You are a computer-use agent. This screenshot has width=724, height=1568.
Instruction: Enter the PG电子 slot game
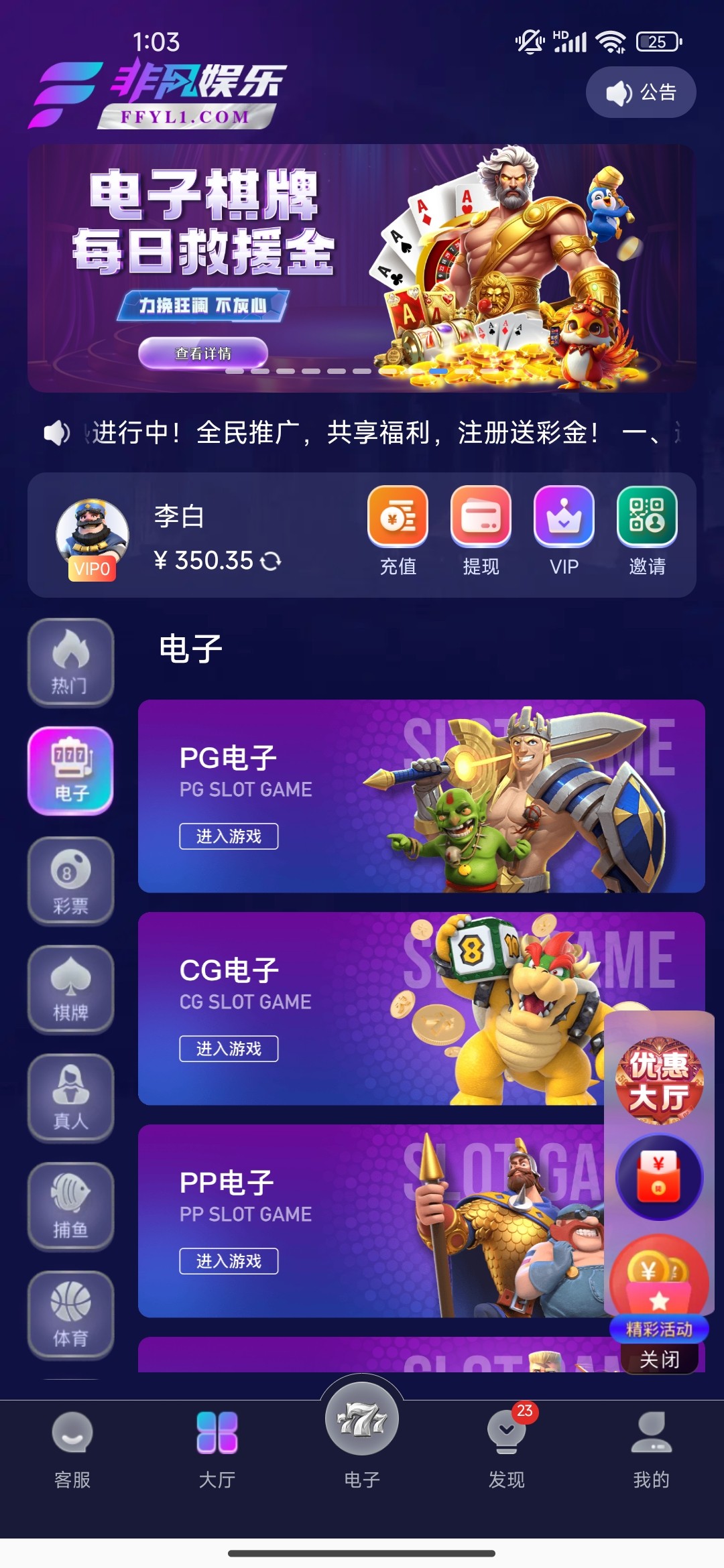(x=229, y=836)
